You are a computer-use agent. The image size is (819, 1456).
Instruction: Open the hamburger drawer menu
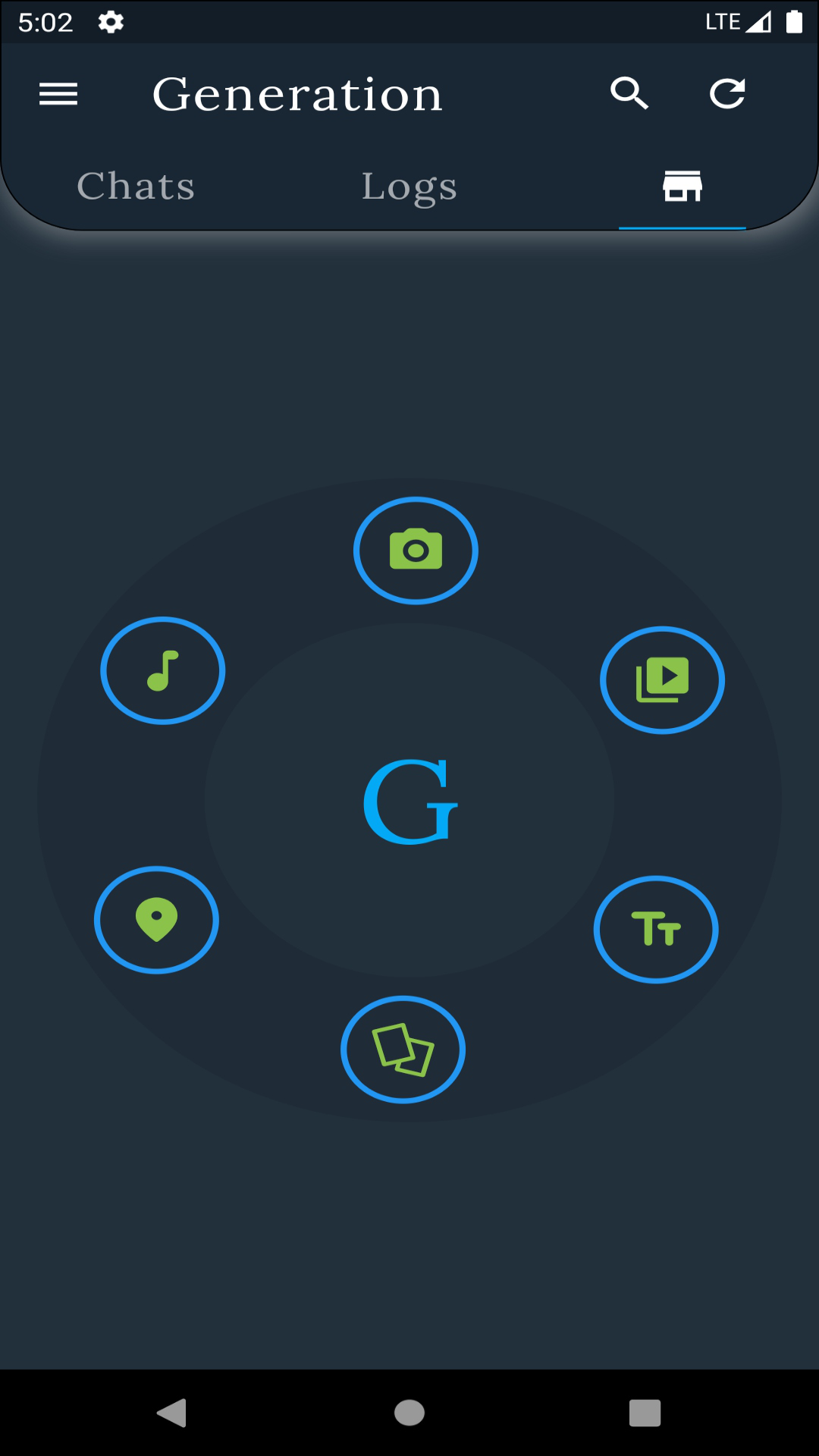pyautogui.click(x=58, y=94)
